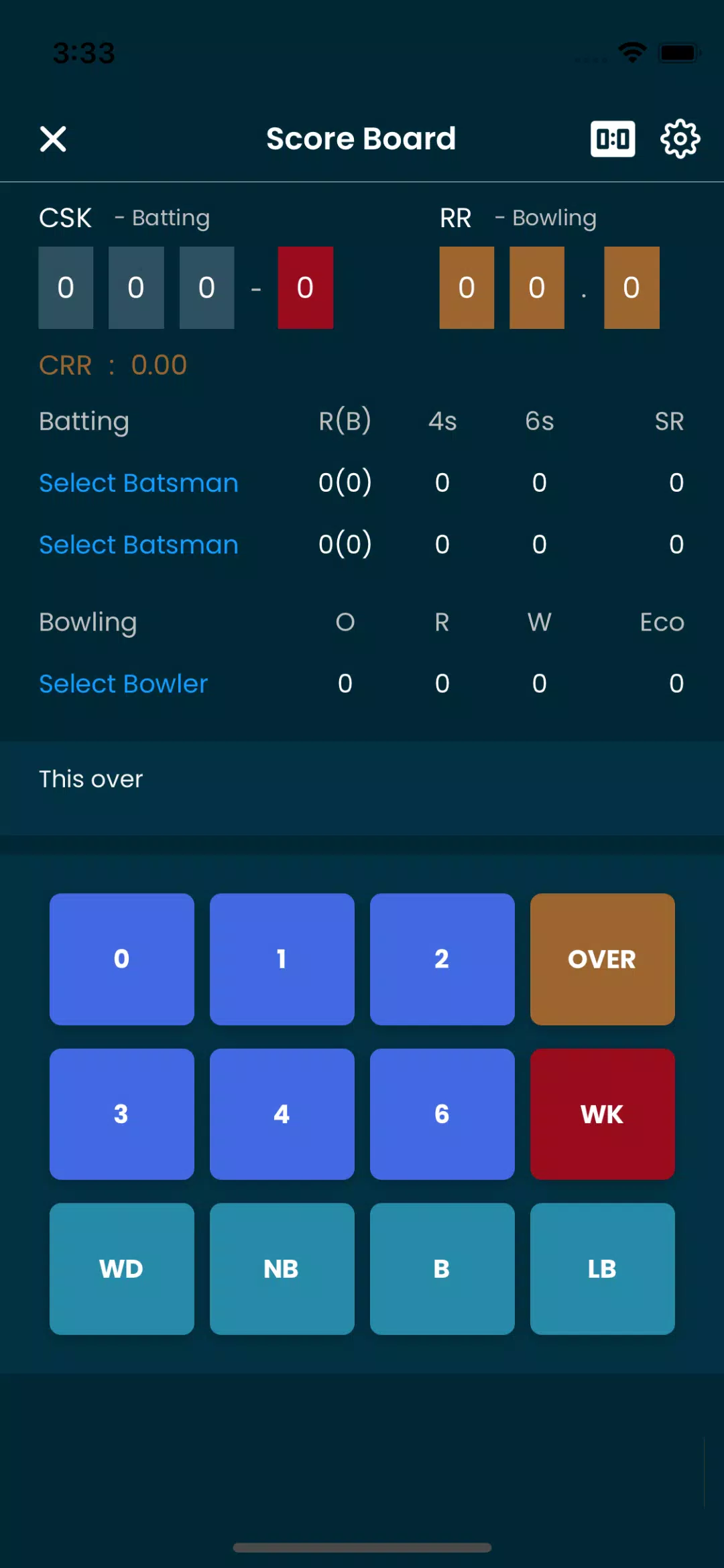The width and height of the screenshot is (724, 1568).
Task: Score 3 runs
Action: pos(121,1114)
